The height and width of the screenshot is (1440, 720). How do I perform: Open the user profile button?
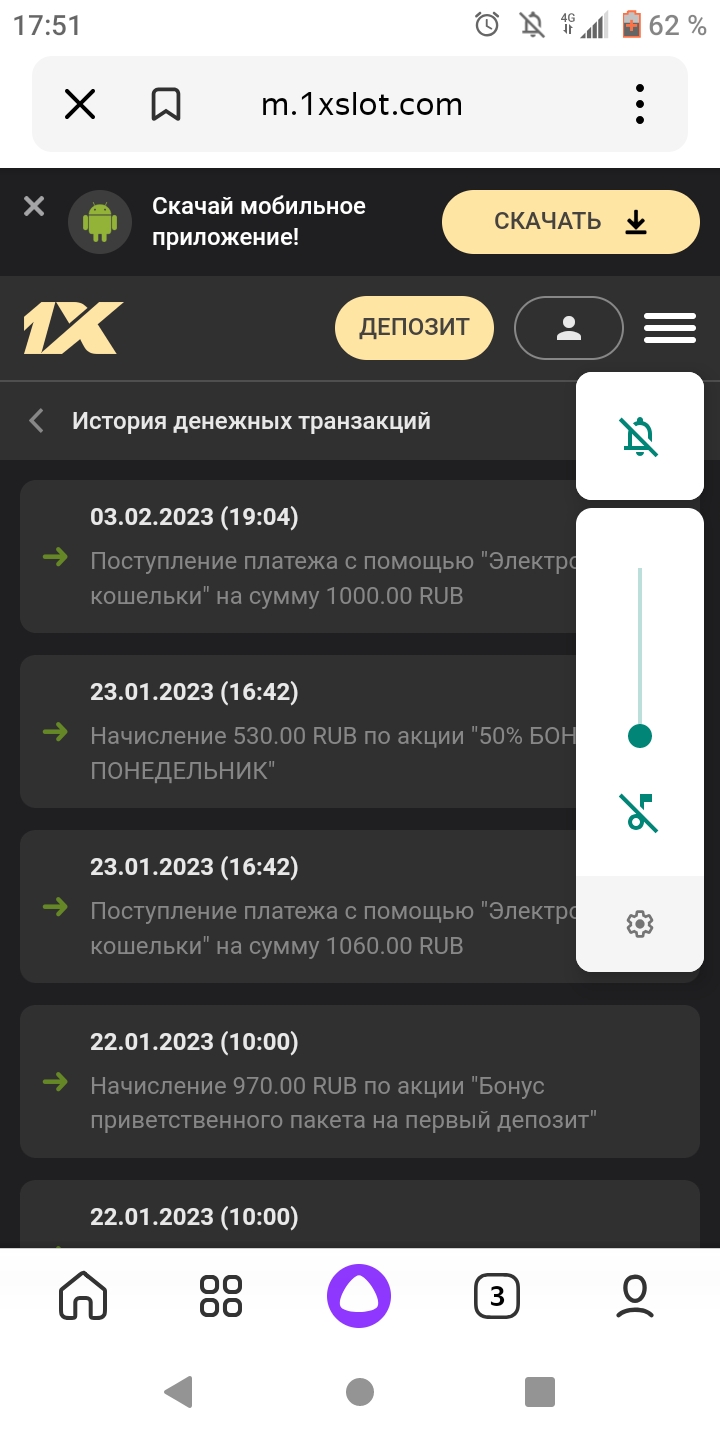coord(568,327)
